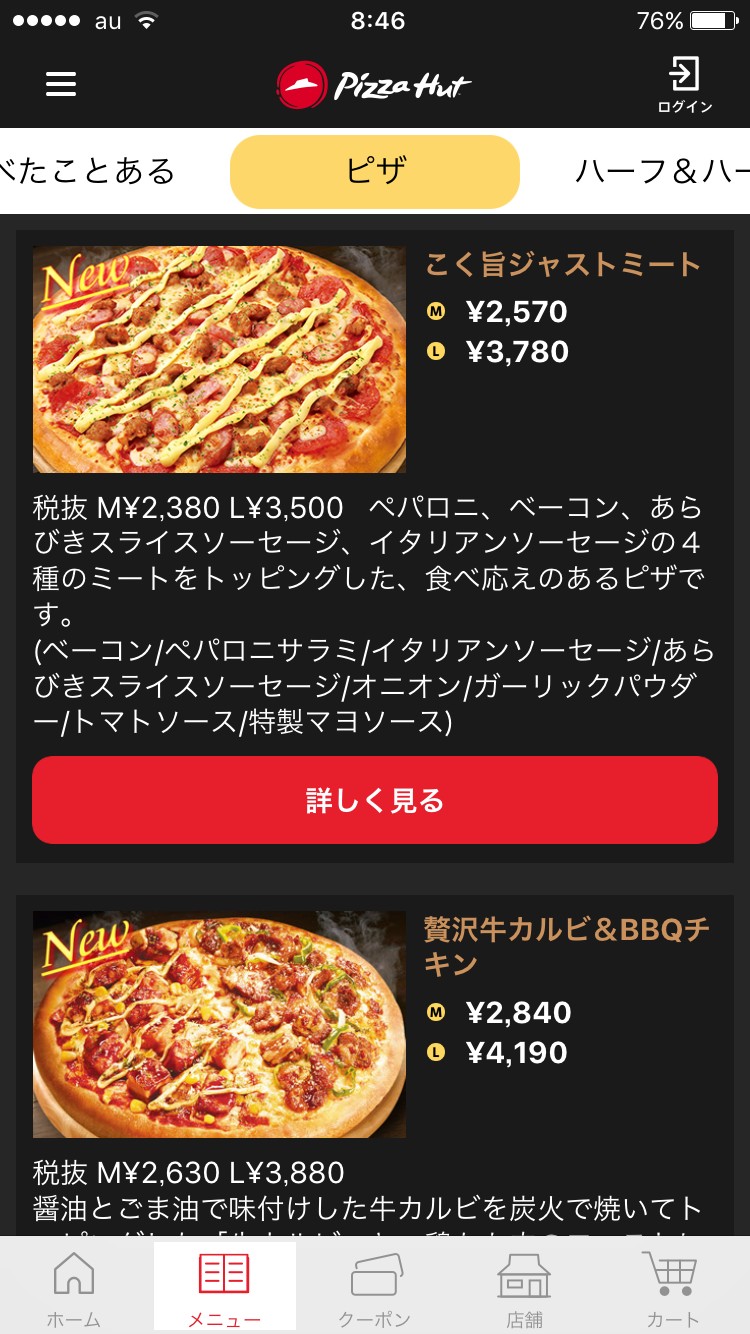Switch to the クーポン tab
This screenshot has height=1334, width=750.
click(x=375, y=1288)
